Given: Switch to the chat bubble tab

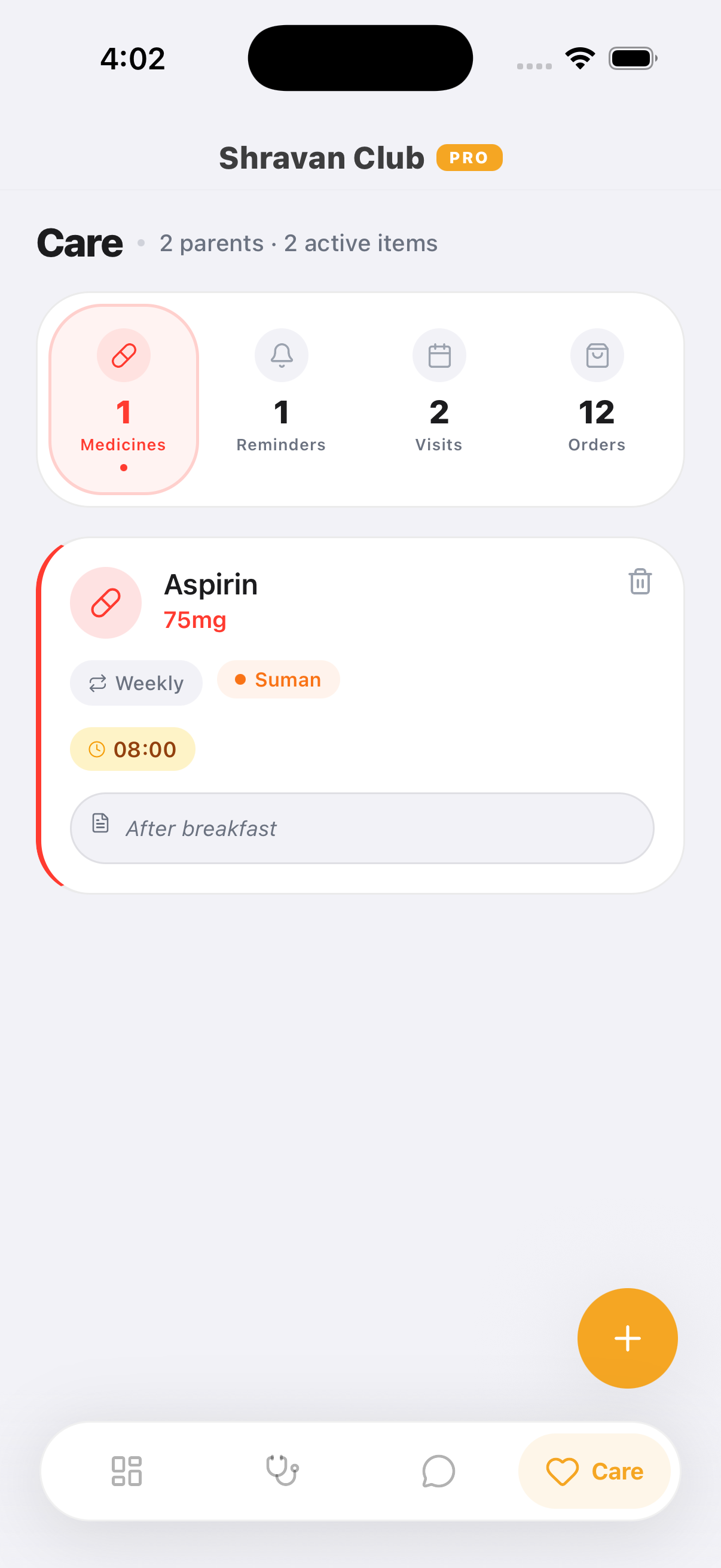Looking at the screenshot, I should pos(438,1471).
